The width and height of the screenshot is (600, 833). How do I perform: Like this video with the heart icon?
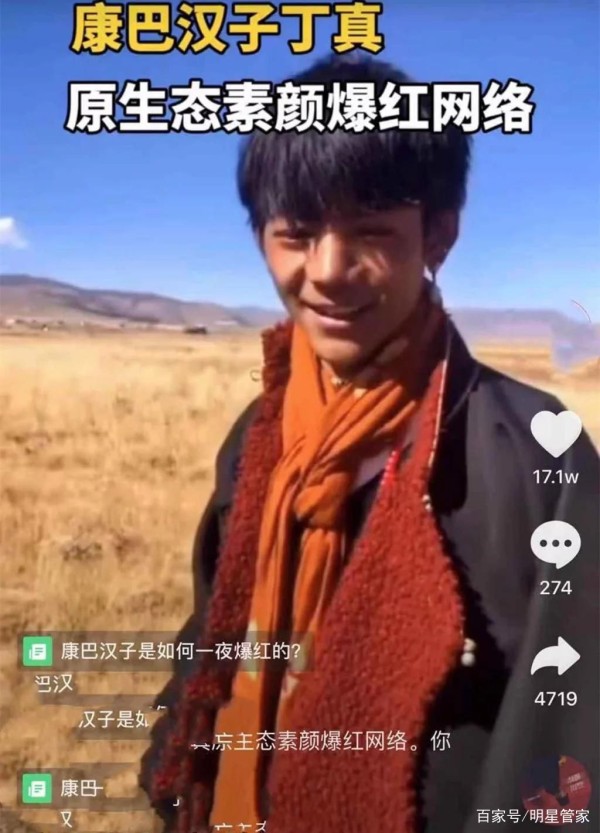click(x=555, y=433)
